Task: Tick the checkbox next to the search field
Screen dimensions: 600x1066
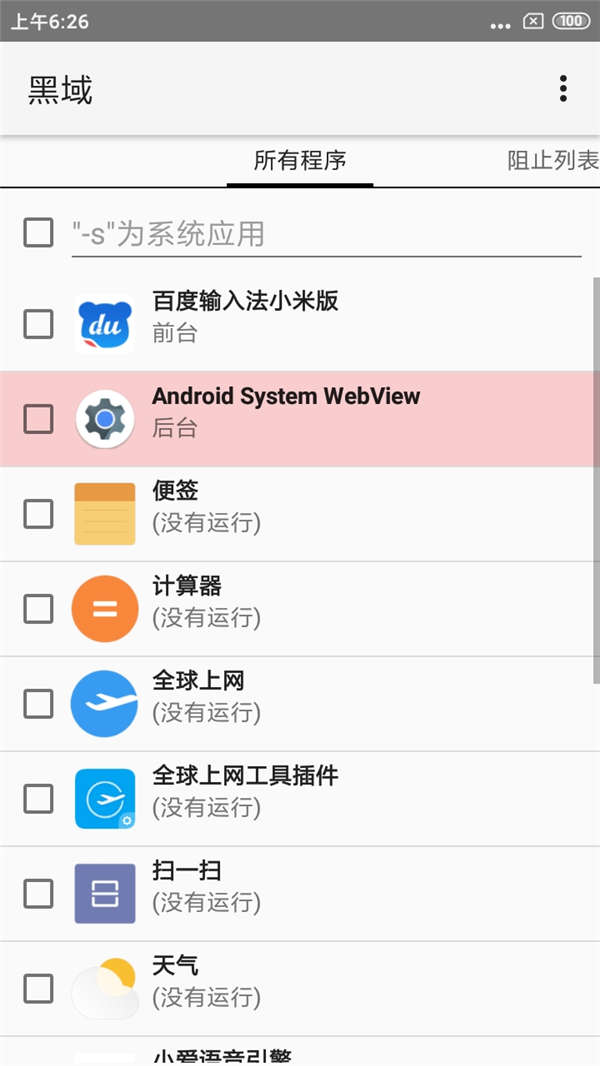Action: tap(39, 233)
